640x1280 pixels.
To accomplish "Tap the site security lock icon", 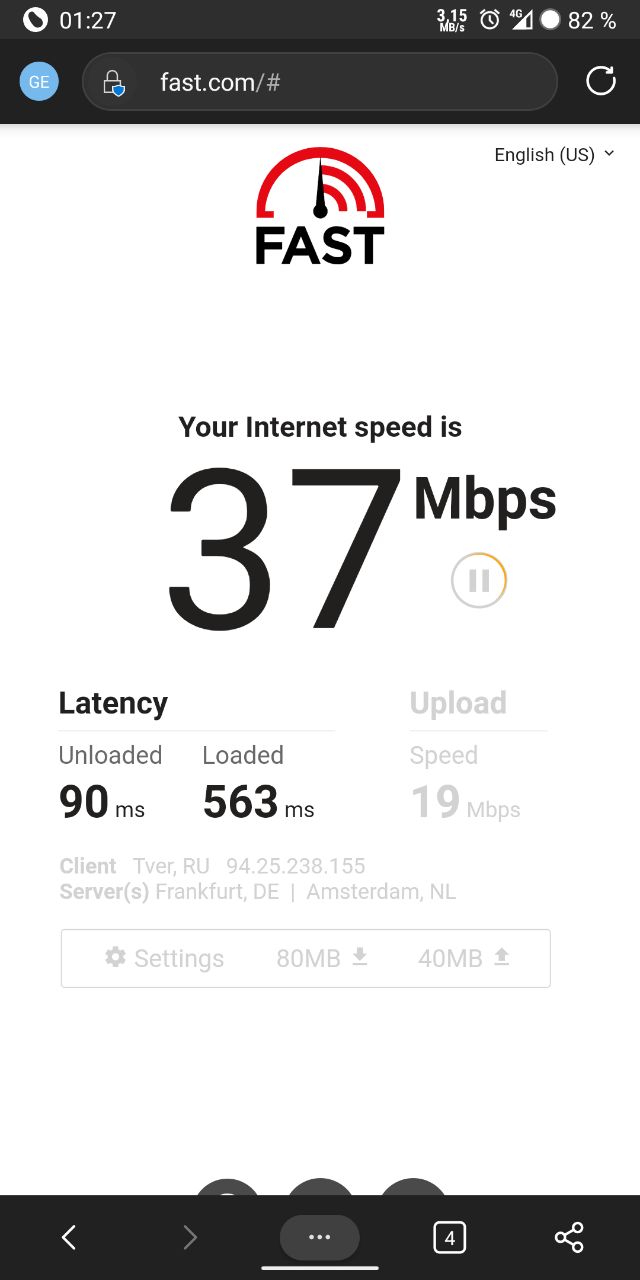I will point(114,82).
